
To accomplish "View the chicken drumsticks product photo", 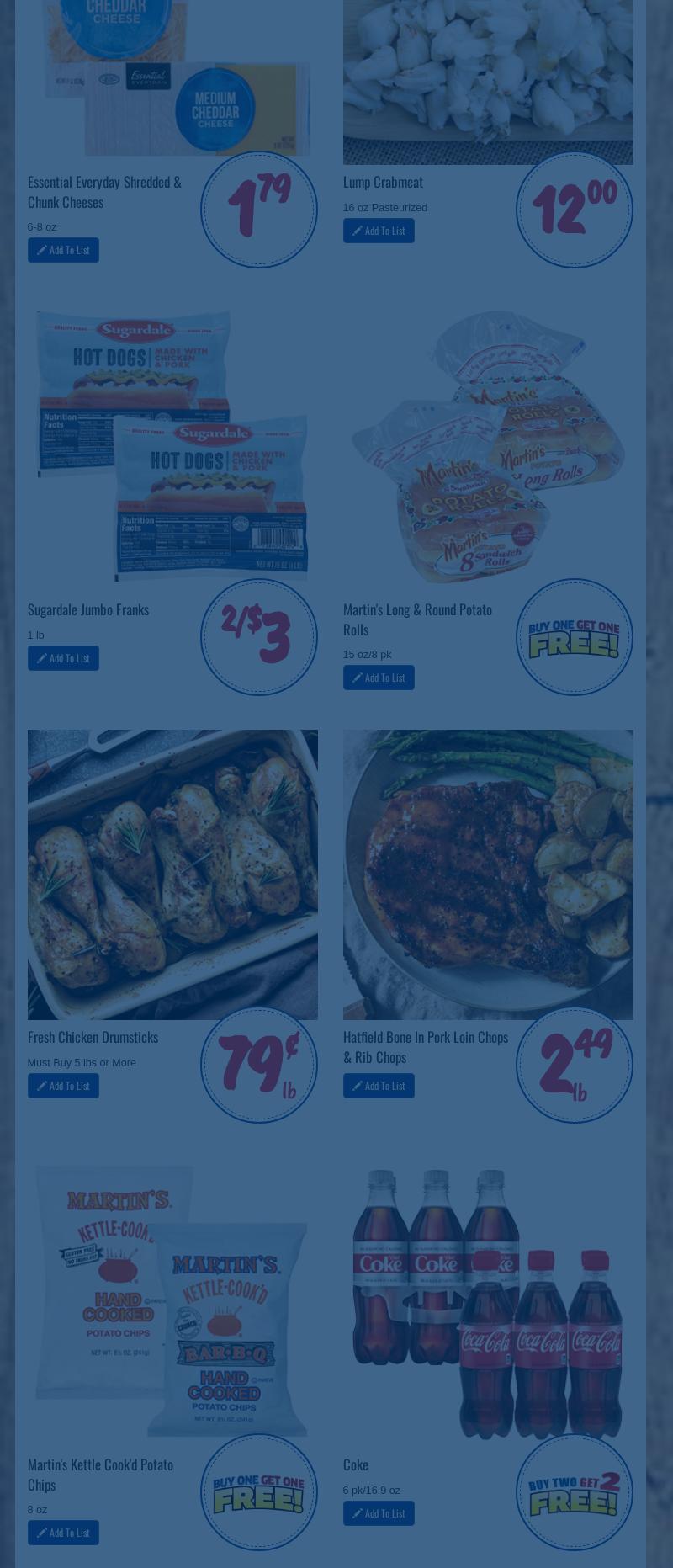I will coord(172,874).
